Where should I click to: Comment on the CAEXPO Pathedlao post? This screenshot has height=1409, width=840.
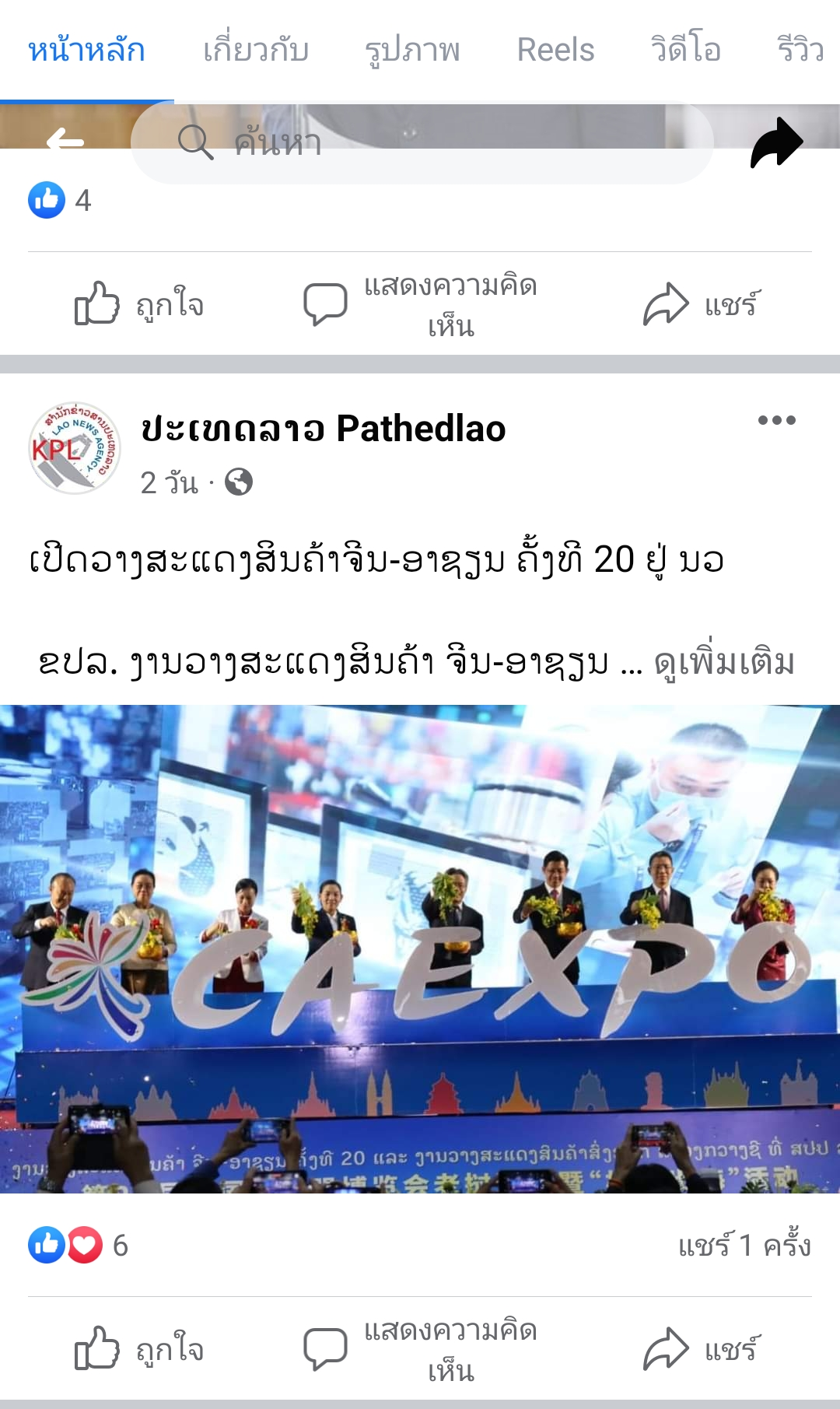[x=420, y=1349]
